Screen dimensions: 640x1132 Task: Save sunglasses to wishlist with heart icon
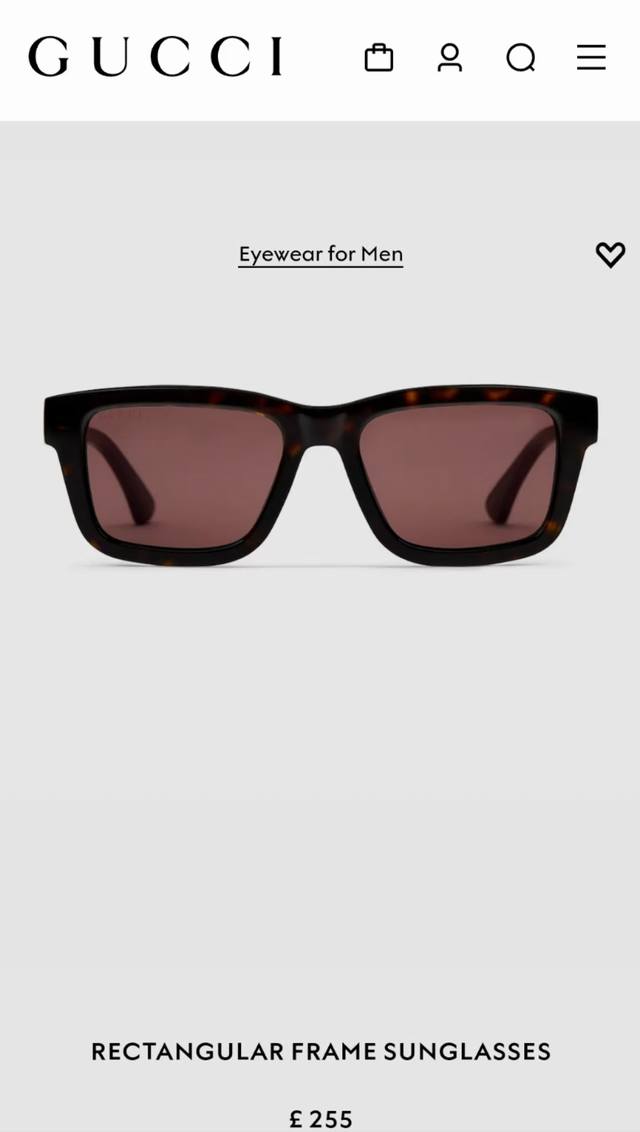click(610, 255)
